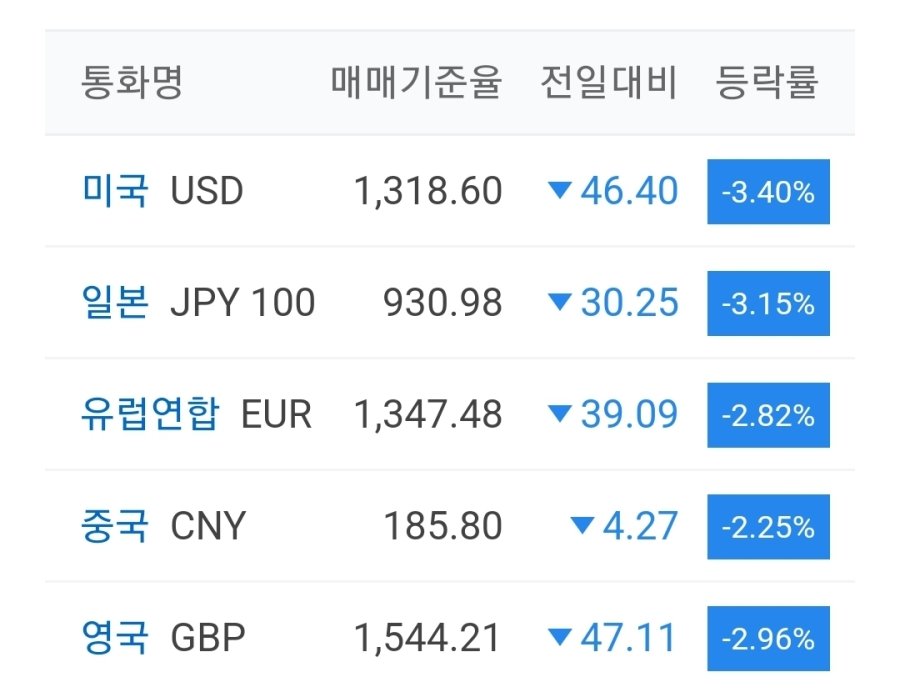Select the 중국 CNY currency row

coord(163,525)
